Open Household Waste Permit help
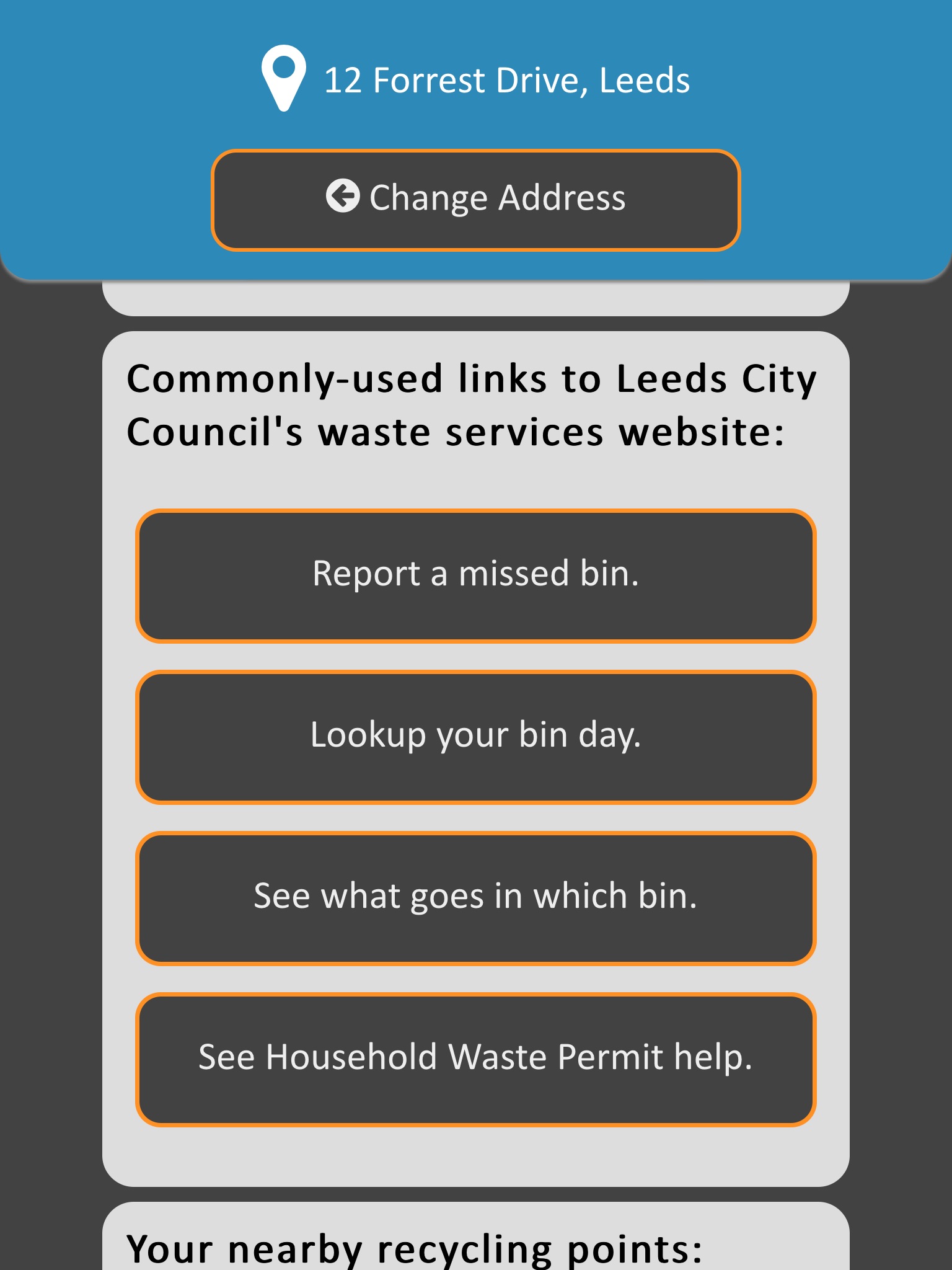 475,1059
